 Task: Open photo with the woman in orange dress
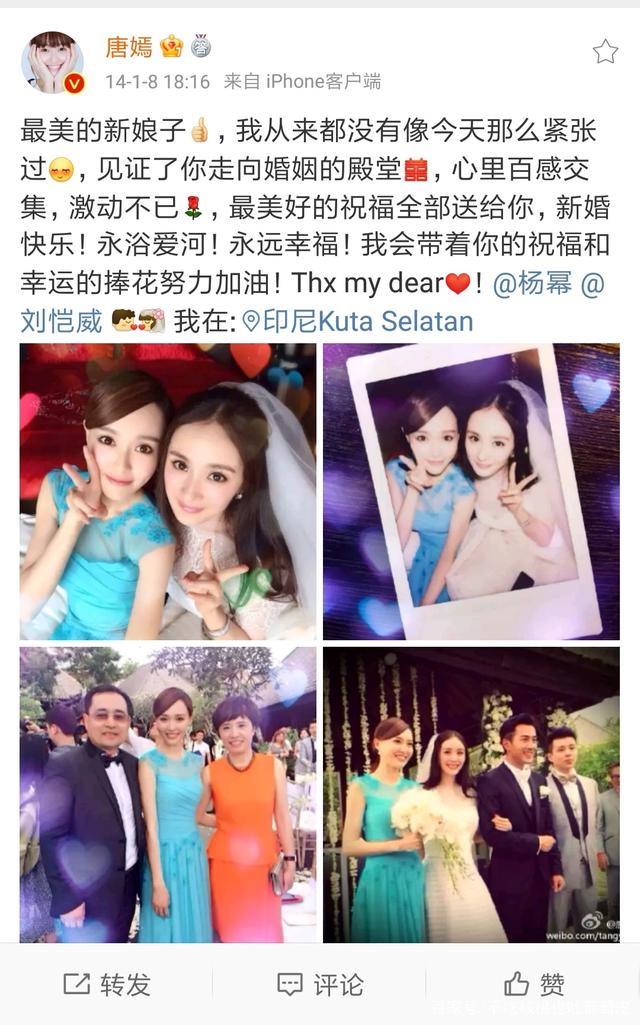tap(168, 795)
